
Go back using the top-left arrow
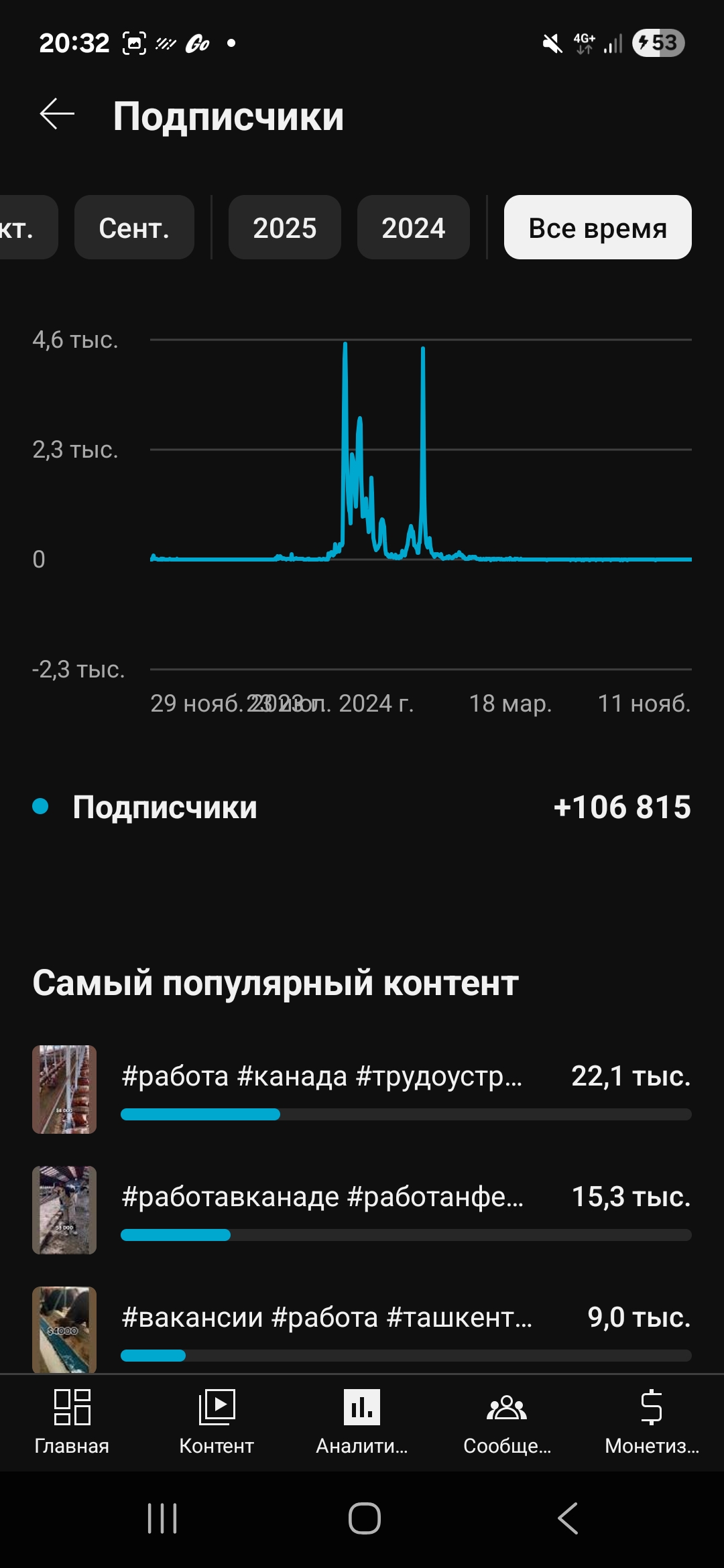57,115
